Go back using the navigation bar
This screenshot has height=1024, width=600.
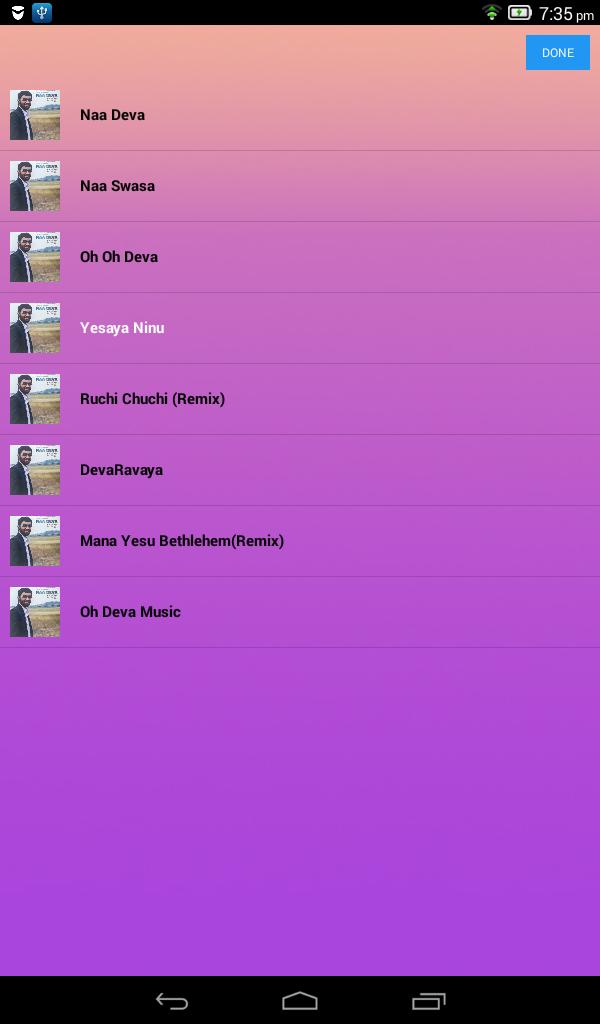click(x=172, y=1000)
